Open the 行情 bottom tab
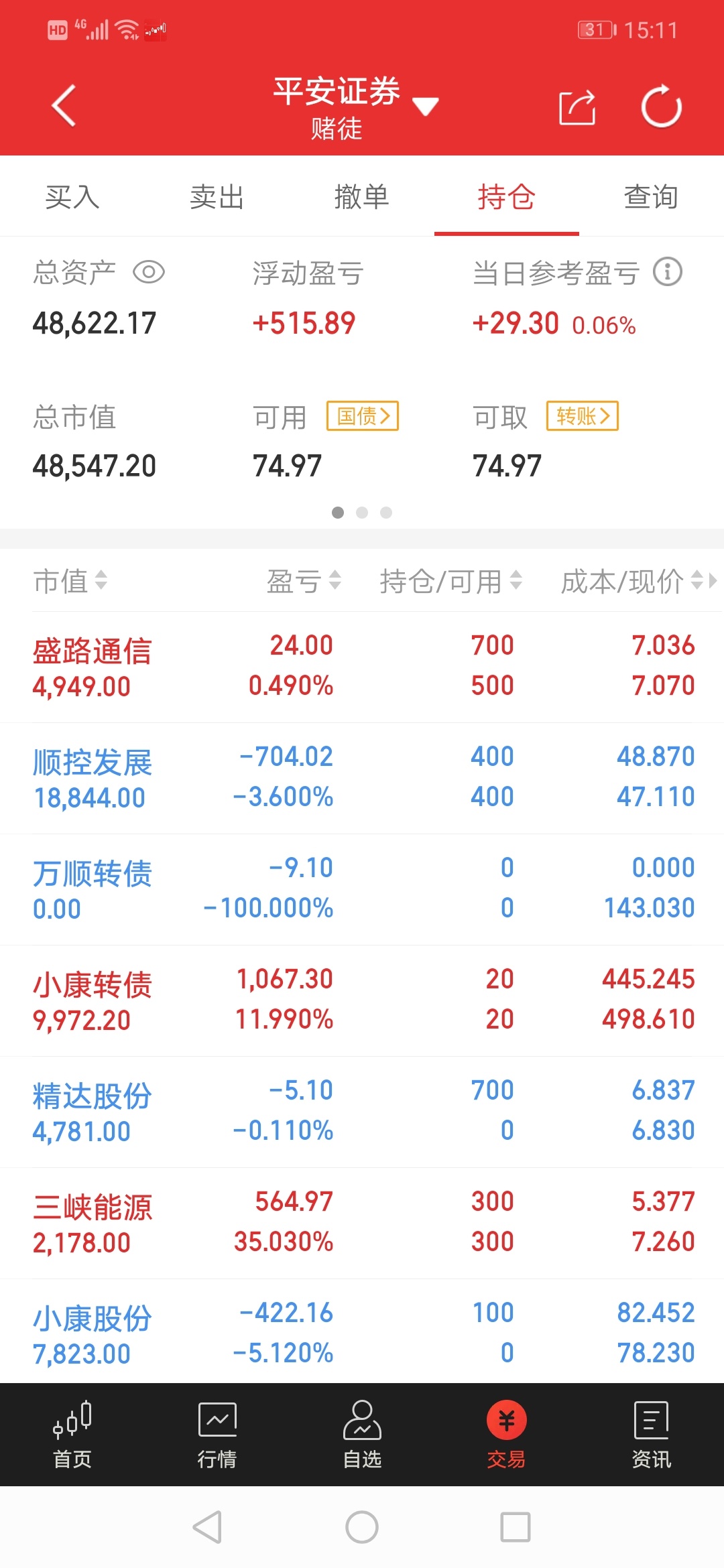The width and height of the screenshot is (724, 1568). (217, 1435)
